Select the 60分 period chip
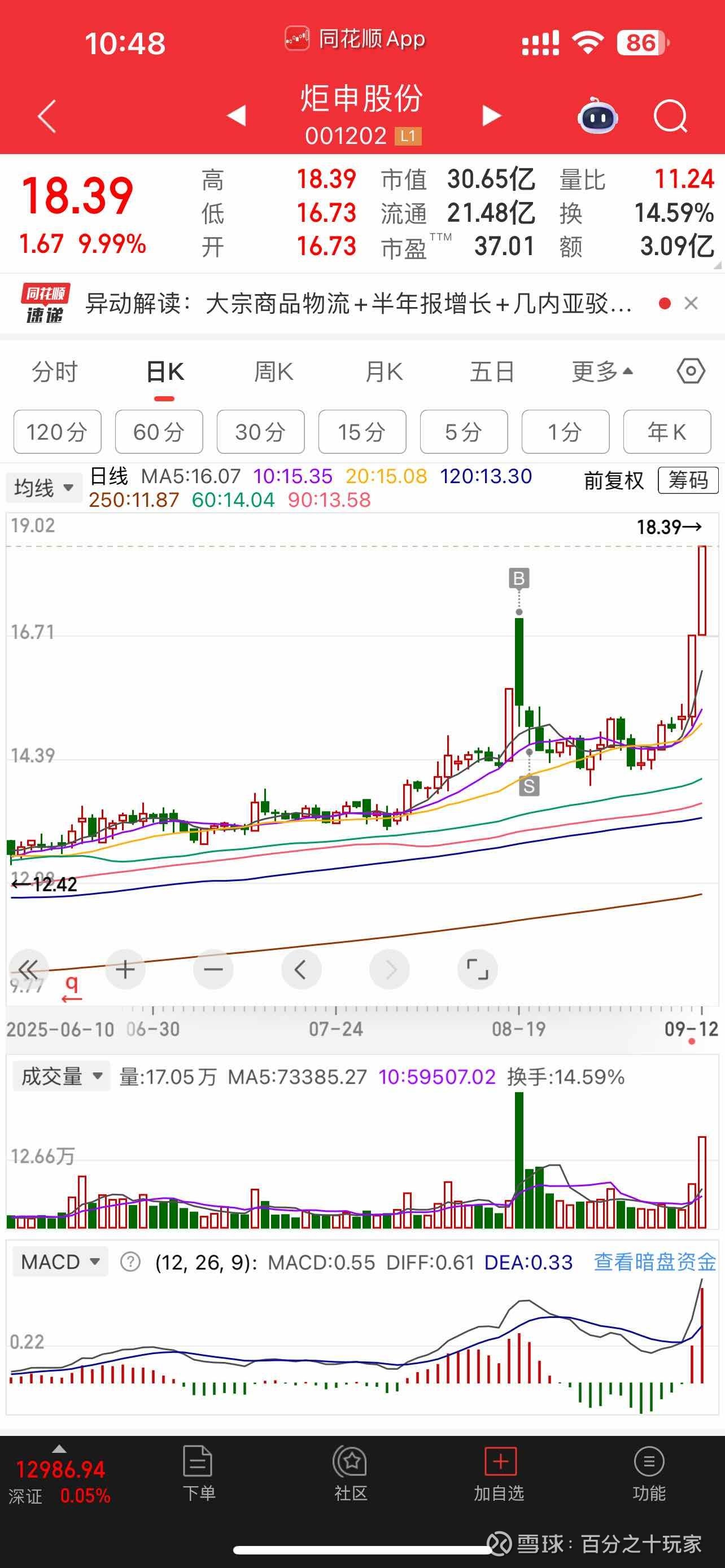 click(159, 432)
